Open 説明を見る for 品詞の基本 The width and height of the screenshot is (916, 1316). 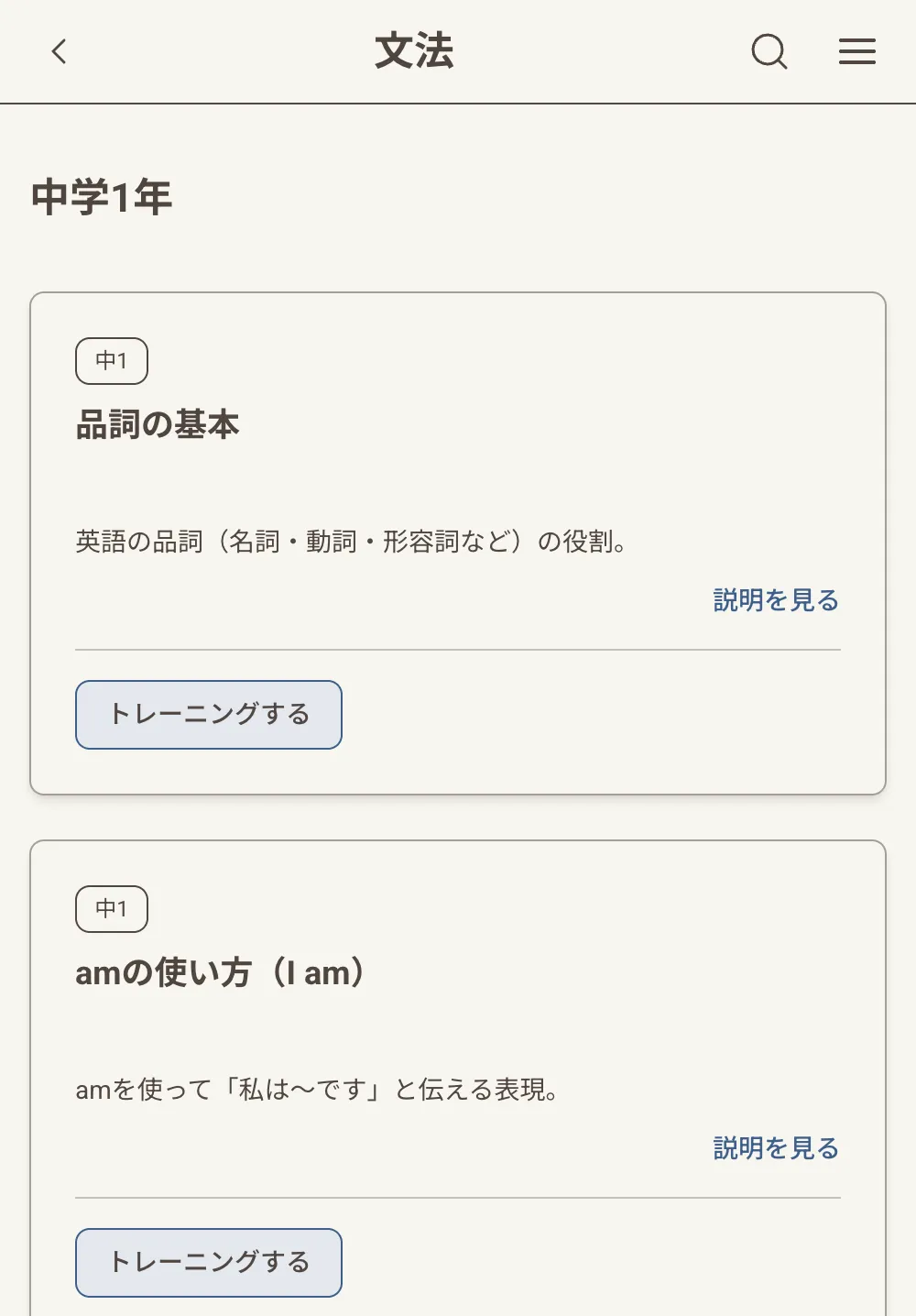pyautogui.click(x=775, y=600)
